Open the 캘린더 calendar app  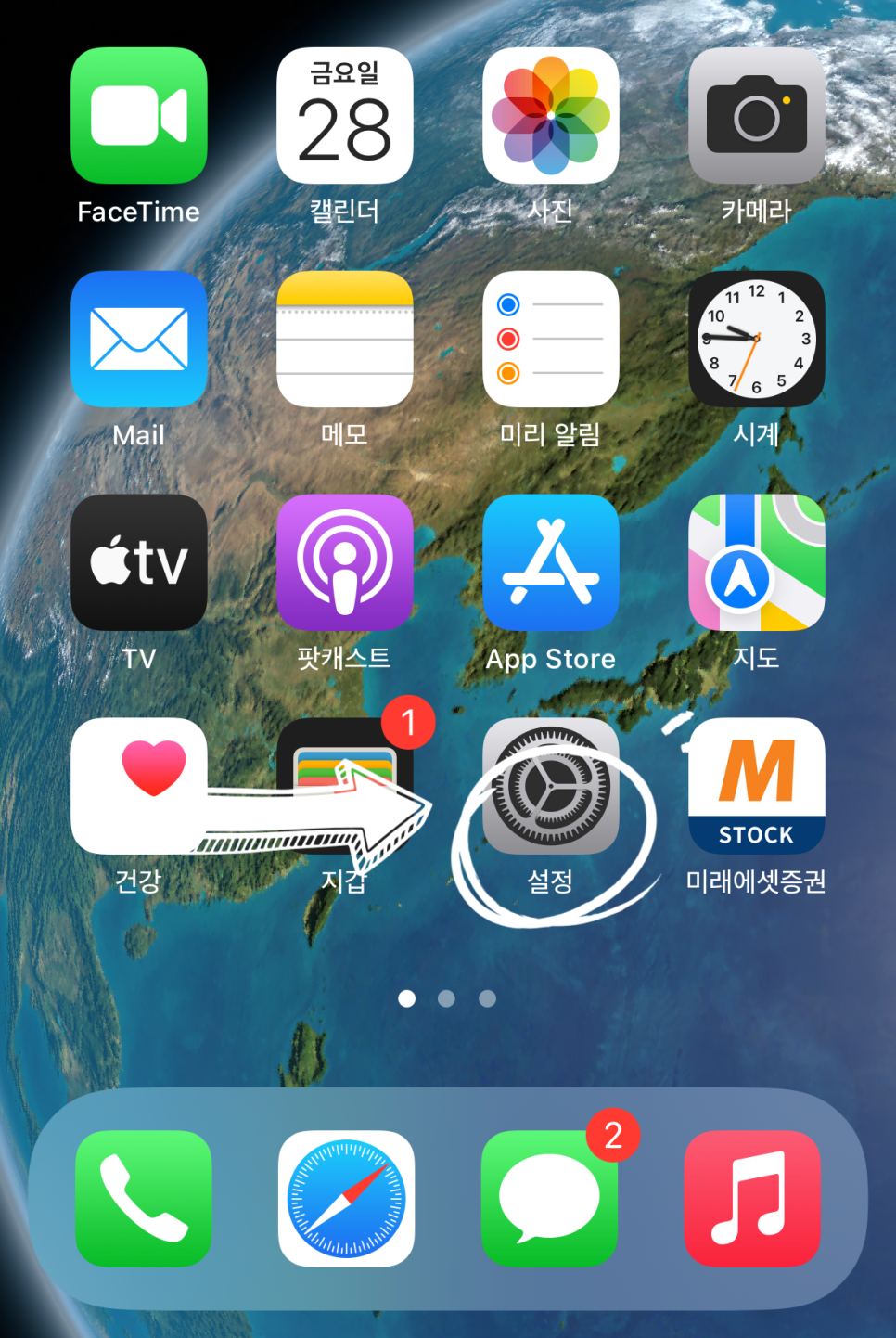[344, 116]
